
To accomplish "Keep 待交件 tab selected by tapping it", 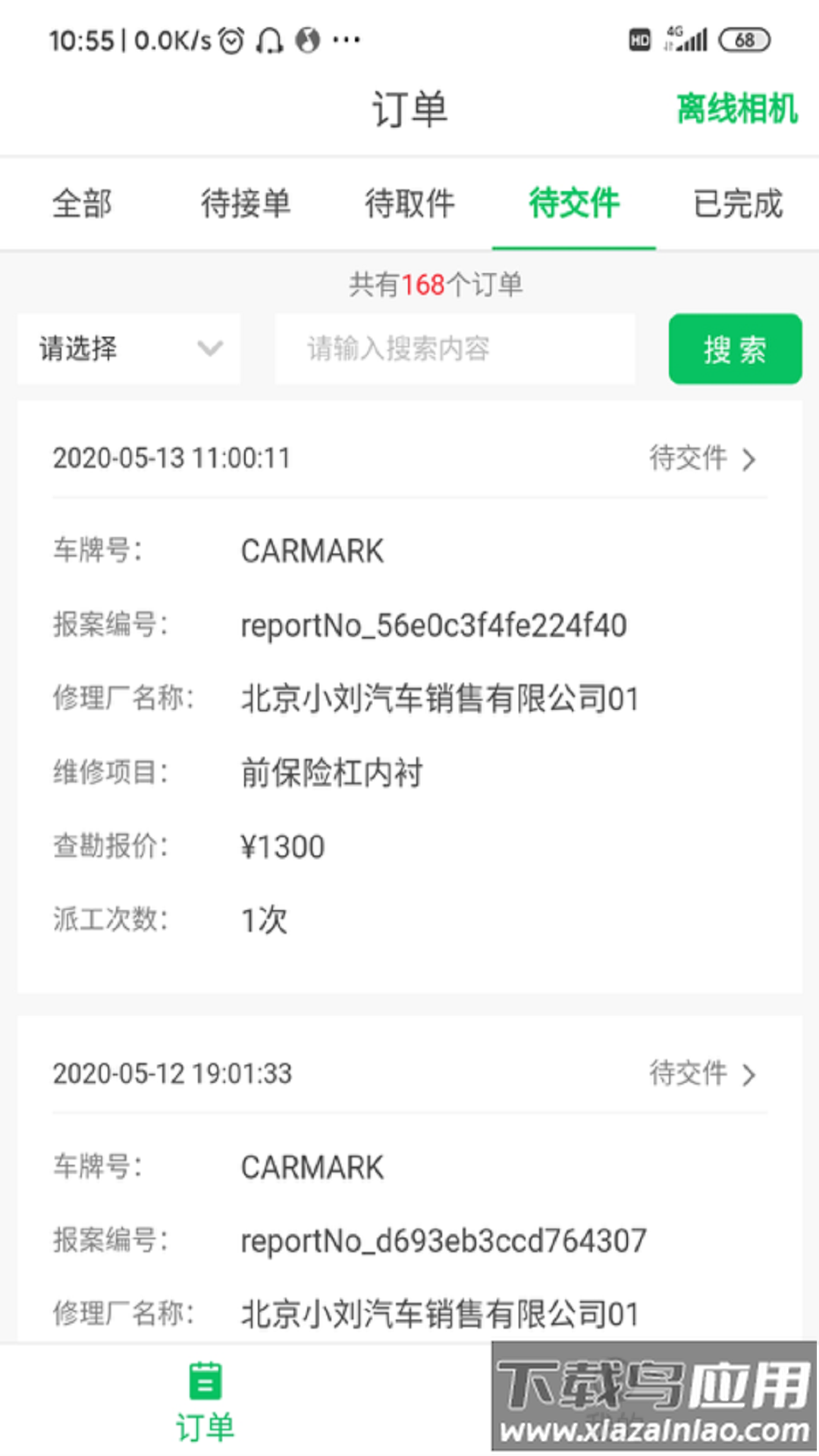I will (x=574, y=203).
